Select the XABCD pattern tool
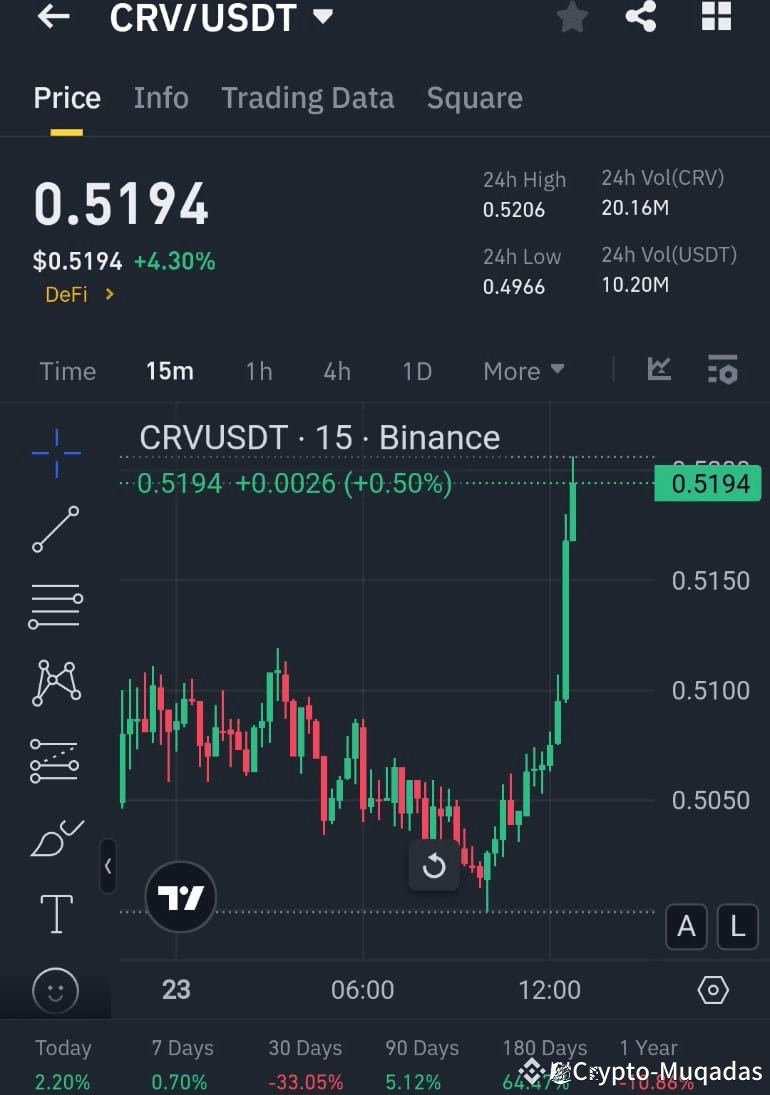770x1095 pixels. (55, 683)
